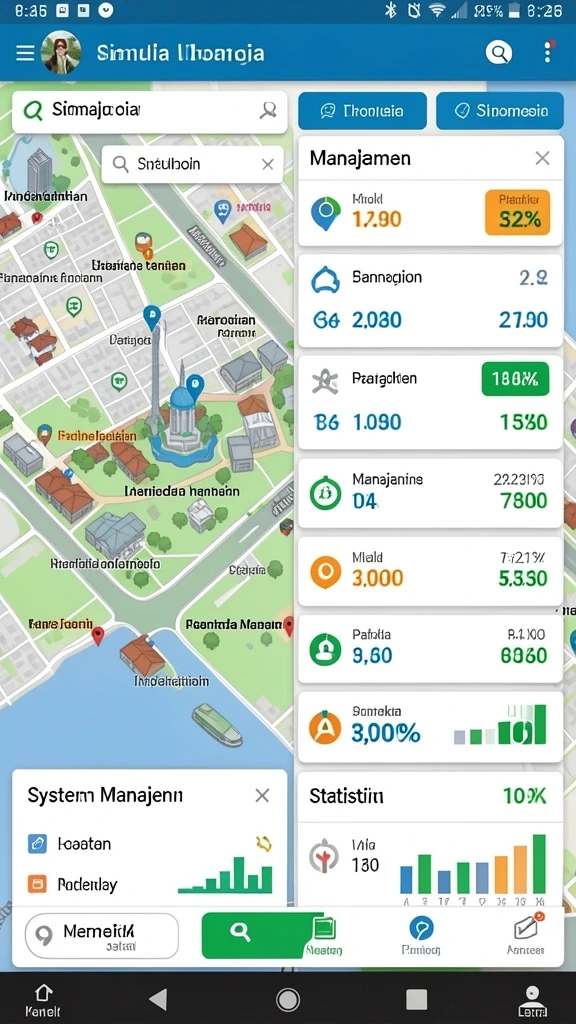Tap the Memeitk pill button
The width and height of the screenshot is (576, 1024).
click(101, 936)
